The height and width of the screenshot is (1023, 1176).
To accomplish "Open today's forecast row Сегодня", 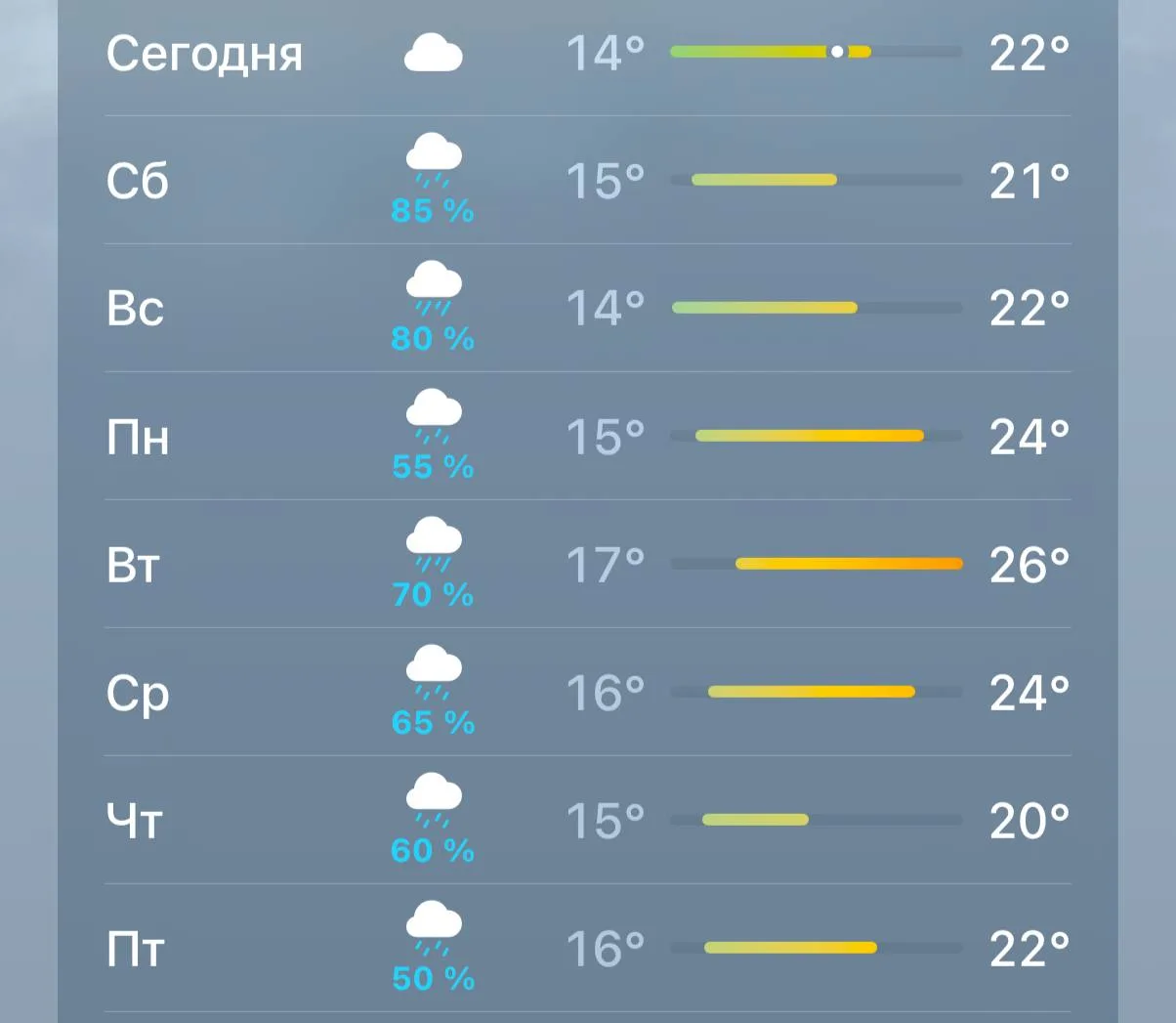I will click(588, 53).
